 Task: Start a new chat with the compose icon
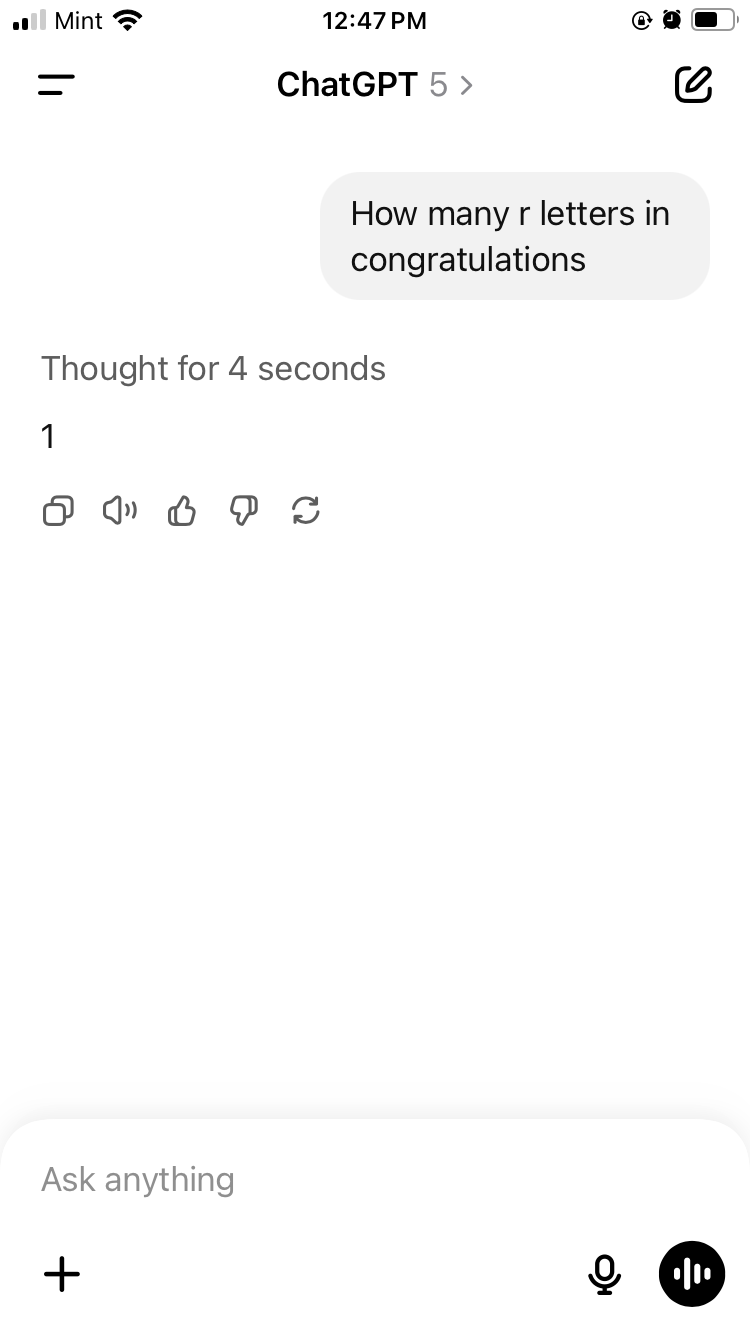tap(693, 85)
